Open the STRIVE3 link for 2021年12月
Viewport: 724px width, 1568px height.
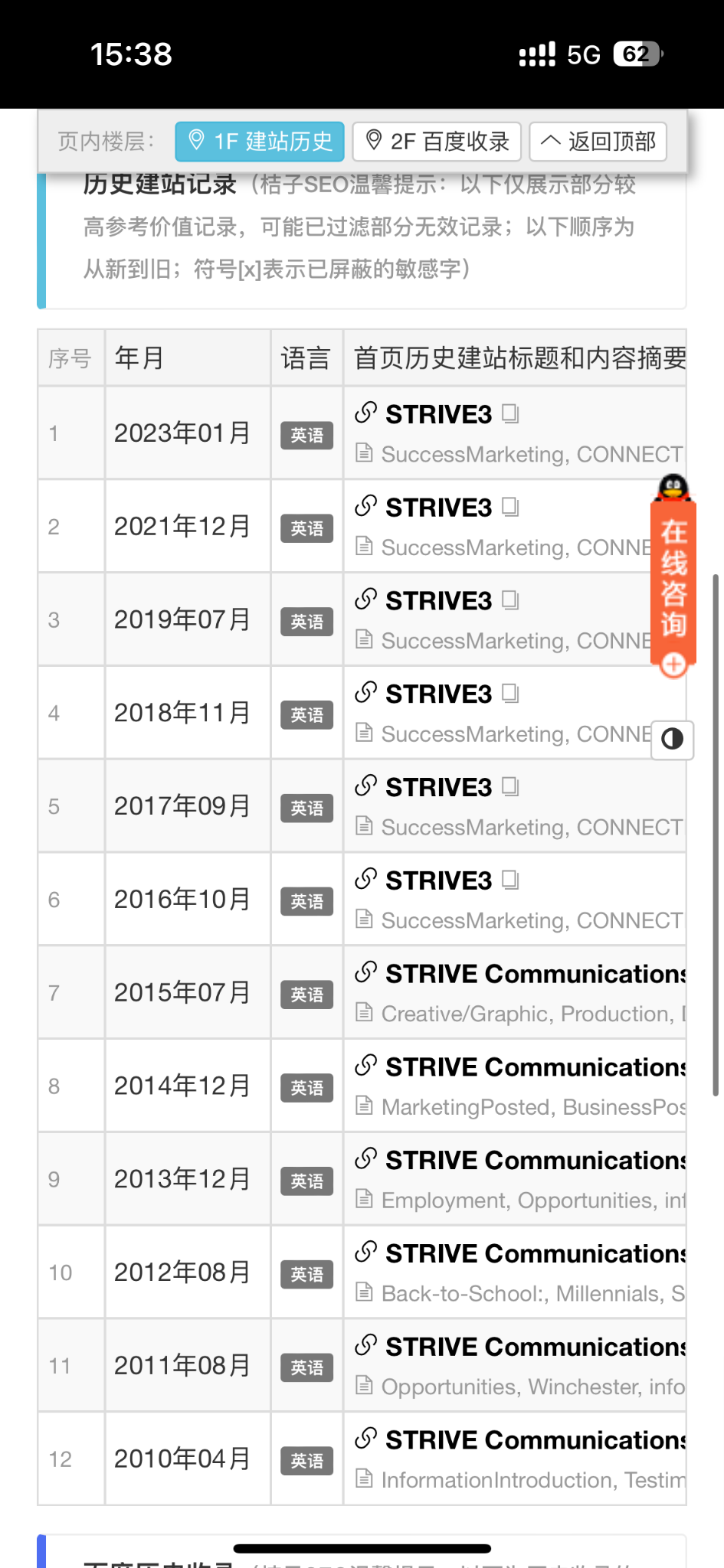(x=438, y=508)
